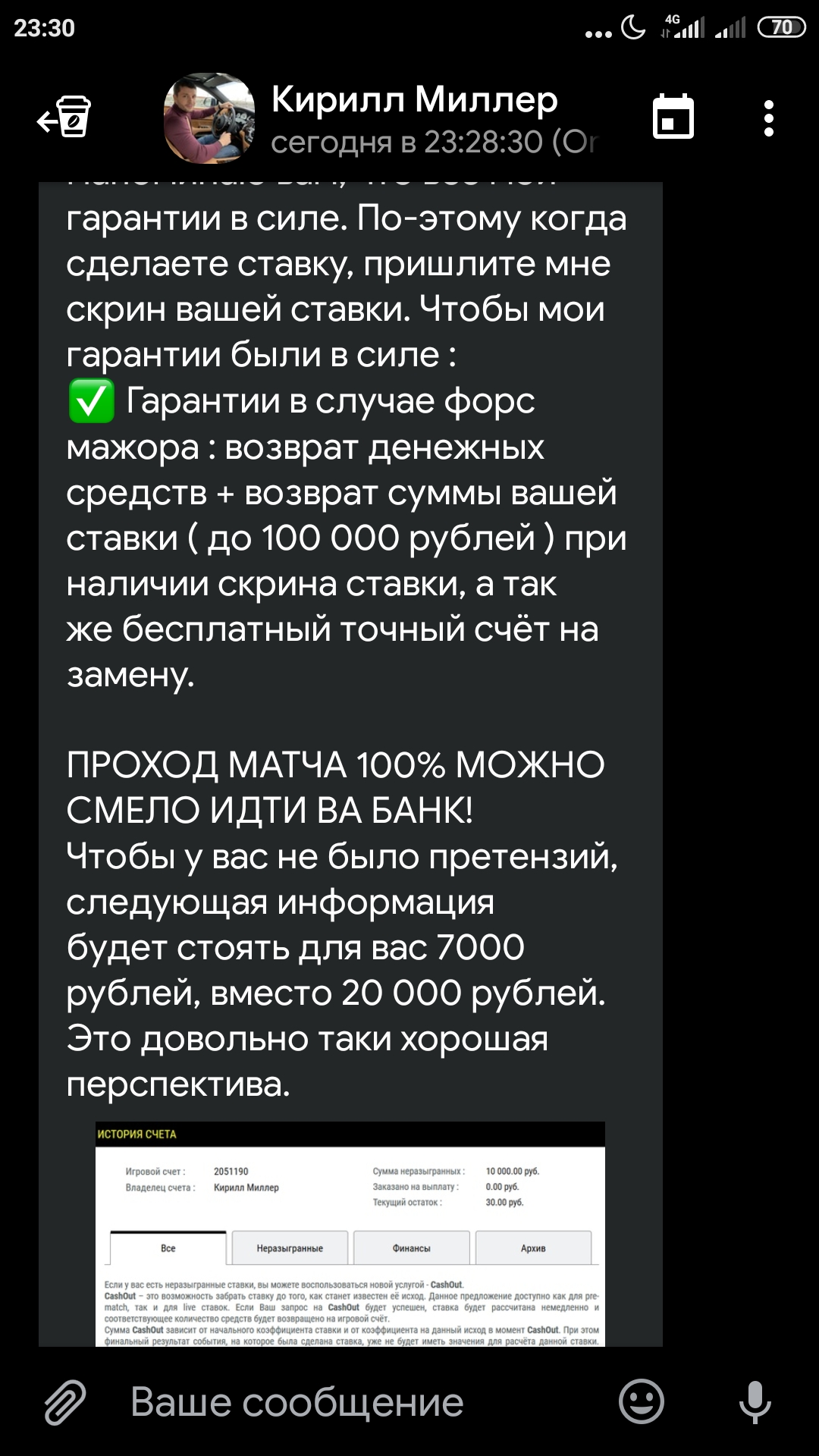The height and width of the screenshot is (1456, 819).
Task: Open Кирилл Миллер's profile avatar
Action: point(209,118)
